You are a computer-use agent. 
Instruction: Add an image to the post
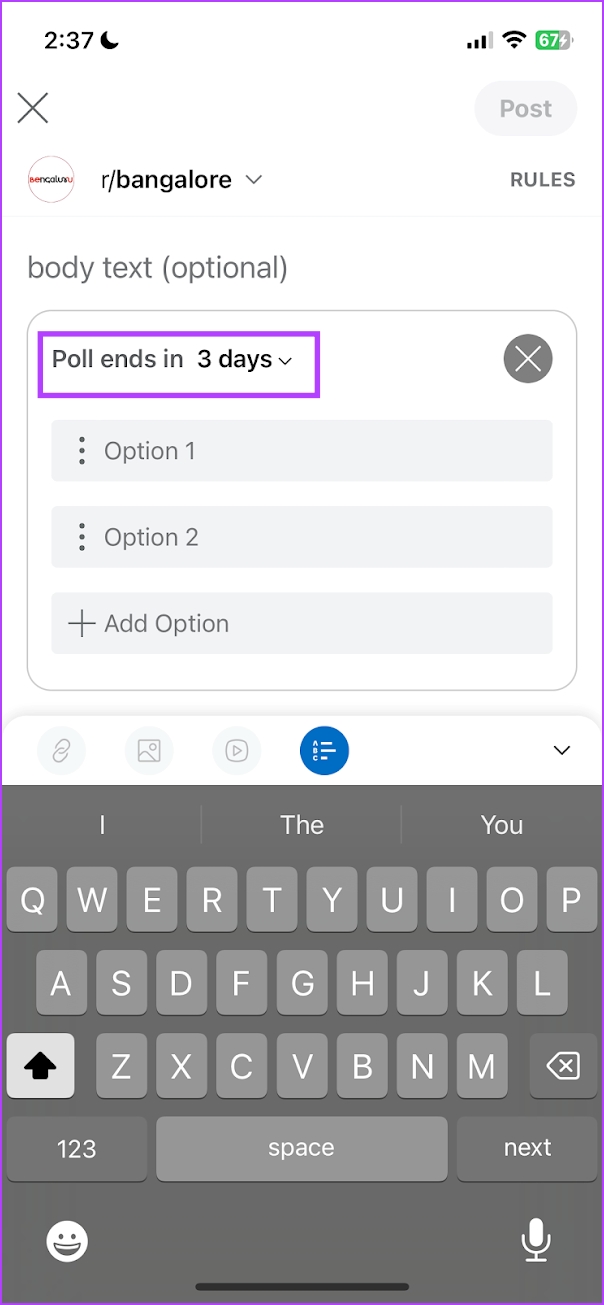pos(149,751)
